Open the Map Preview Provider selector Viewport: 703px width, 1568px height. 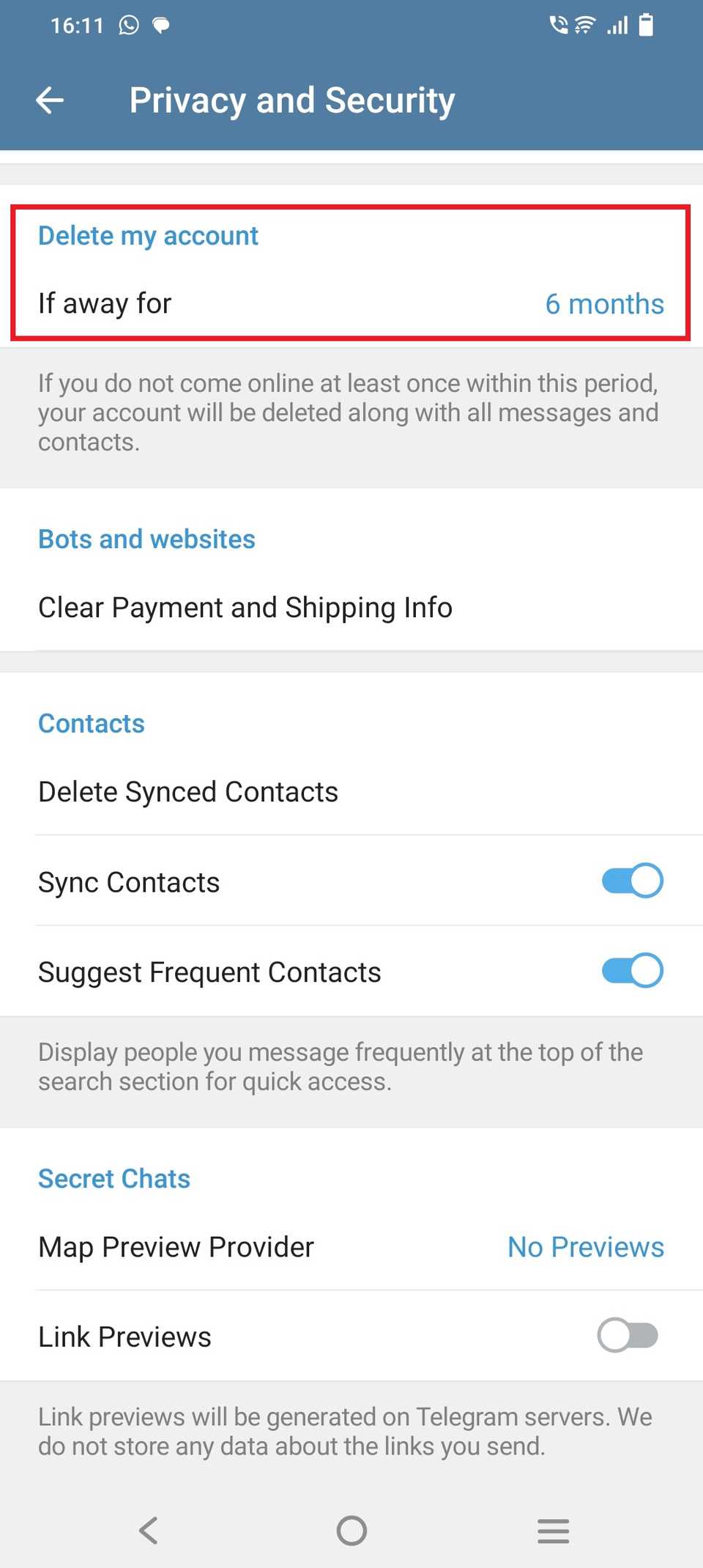pos(584,1246)
